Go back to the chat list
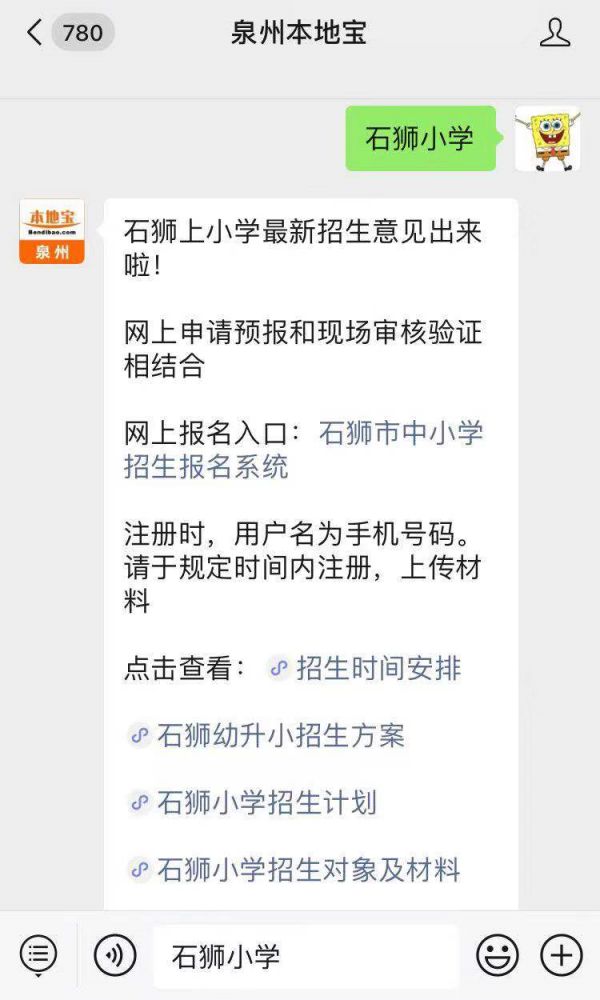Viewport: 600px width, 1000px height. tap(36, 33)
